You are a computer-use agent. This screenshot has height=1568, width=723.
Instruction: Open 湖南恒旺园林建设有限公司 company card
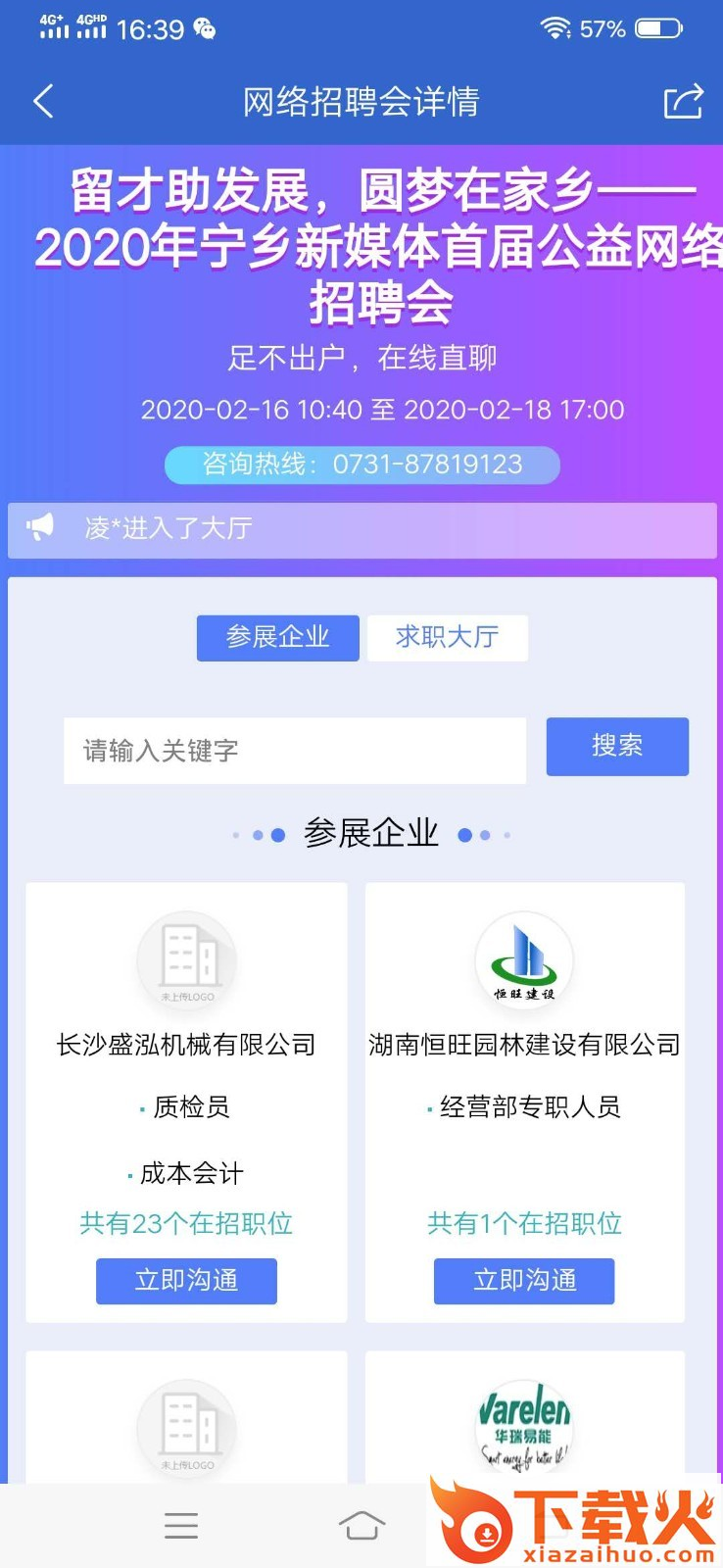click(x=524, y=1045)
